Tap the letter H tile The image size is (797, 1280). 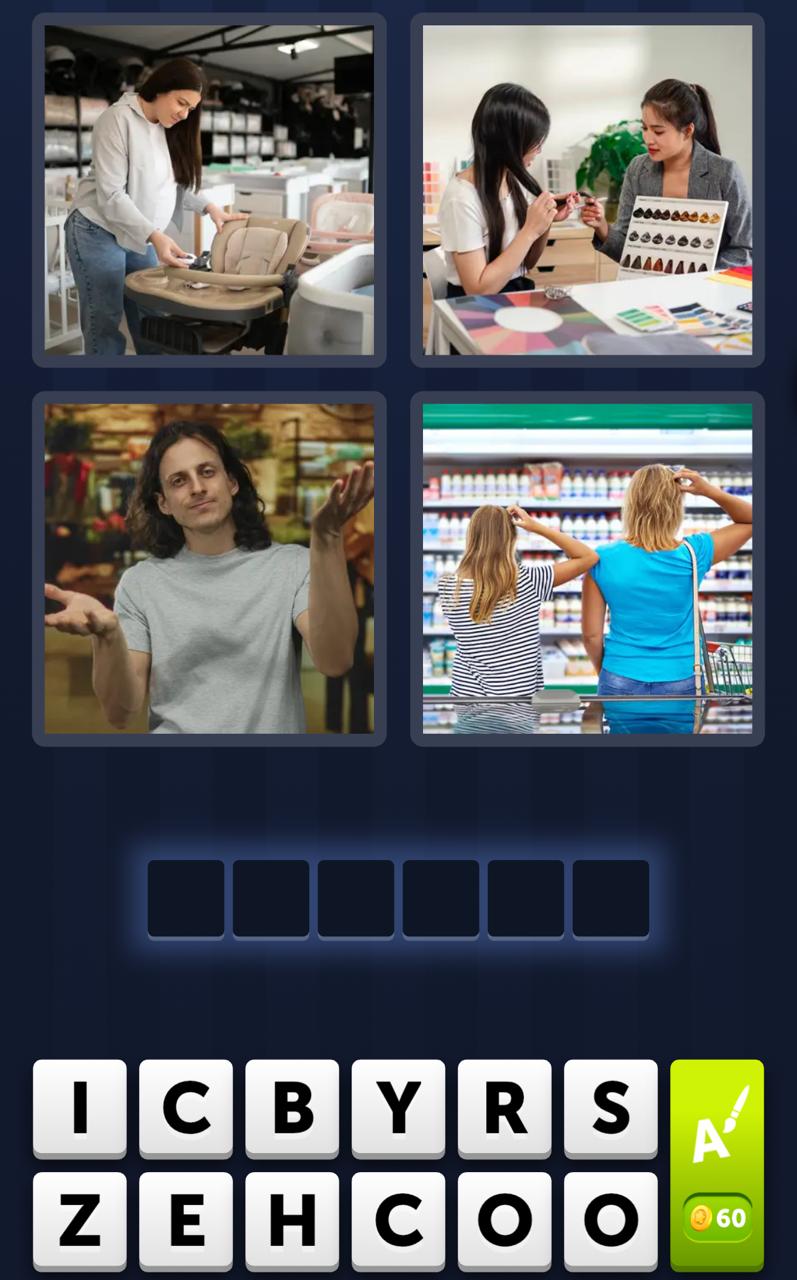292,1218
